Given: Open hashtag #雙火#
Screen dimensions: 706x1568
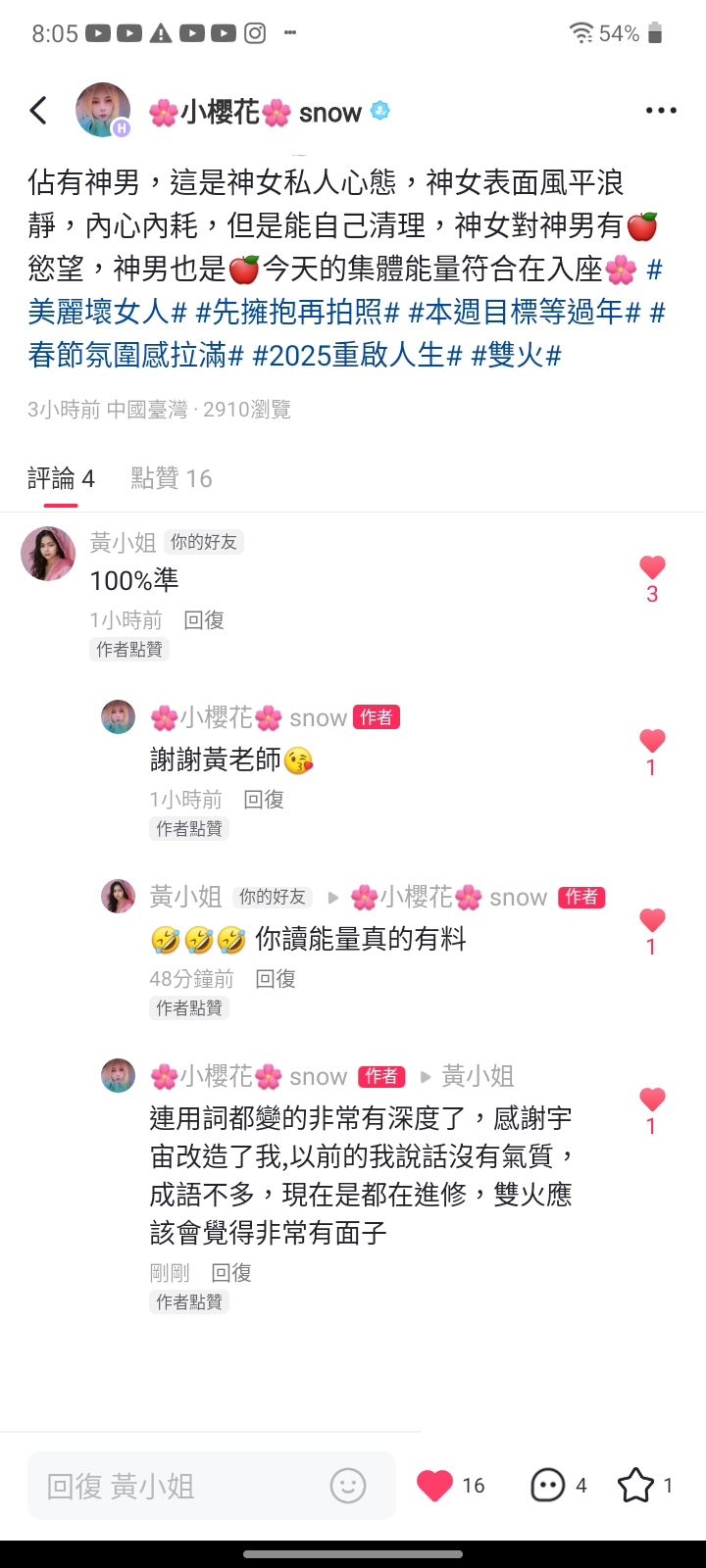Looking at the screenshot, I should click(x=516, y=356).
